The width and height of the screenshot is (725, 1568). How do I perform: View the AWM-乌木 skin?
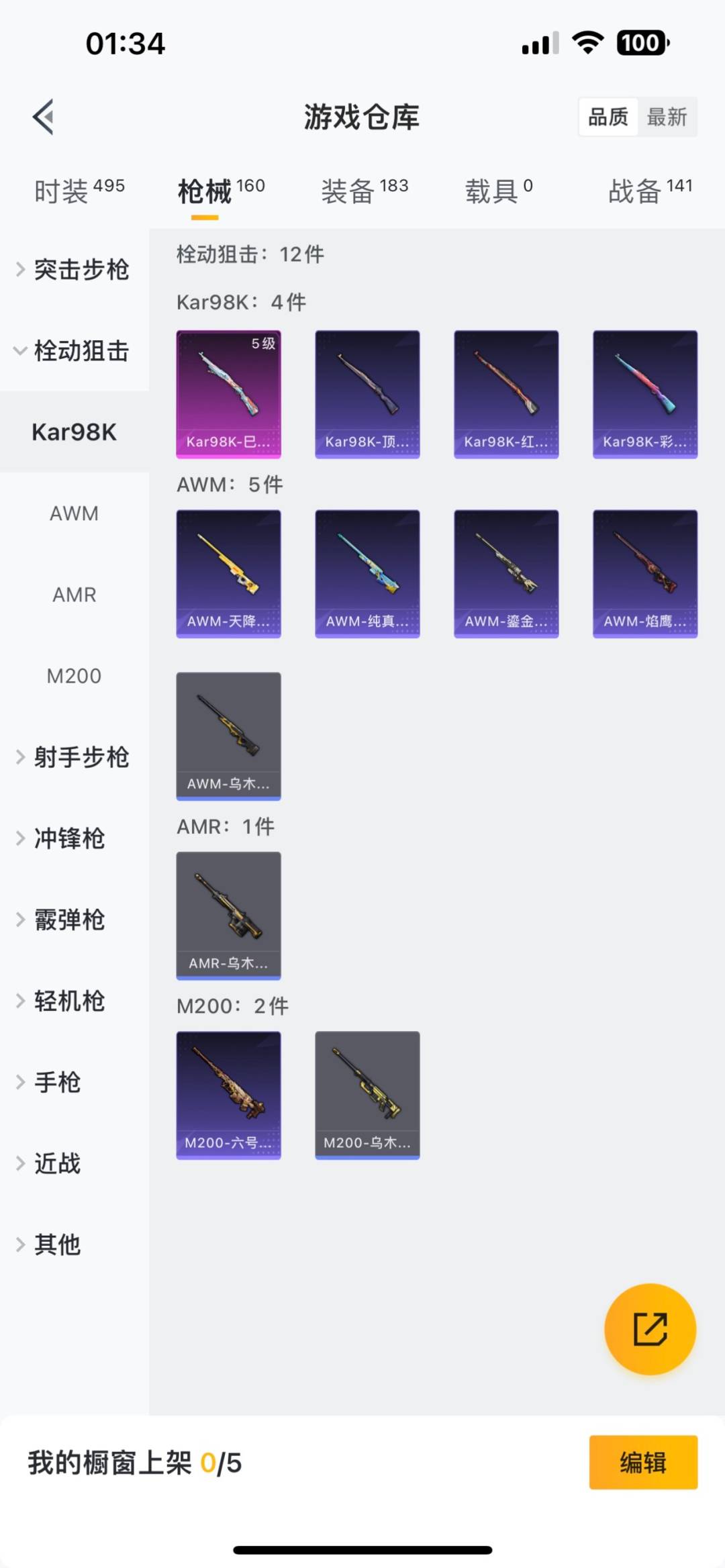(228, 736)
